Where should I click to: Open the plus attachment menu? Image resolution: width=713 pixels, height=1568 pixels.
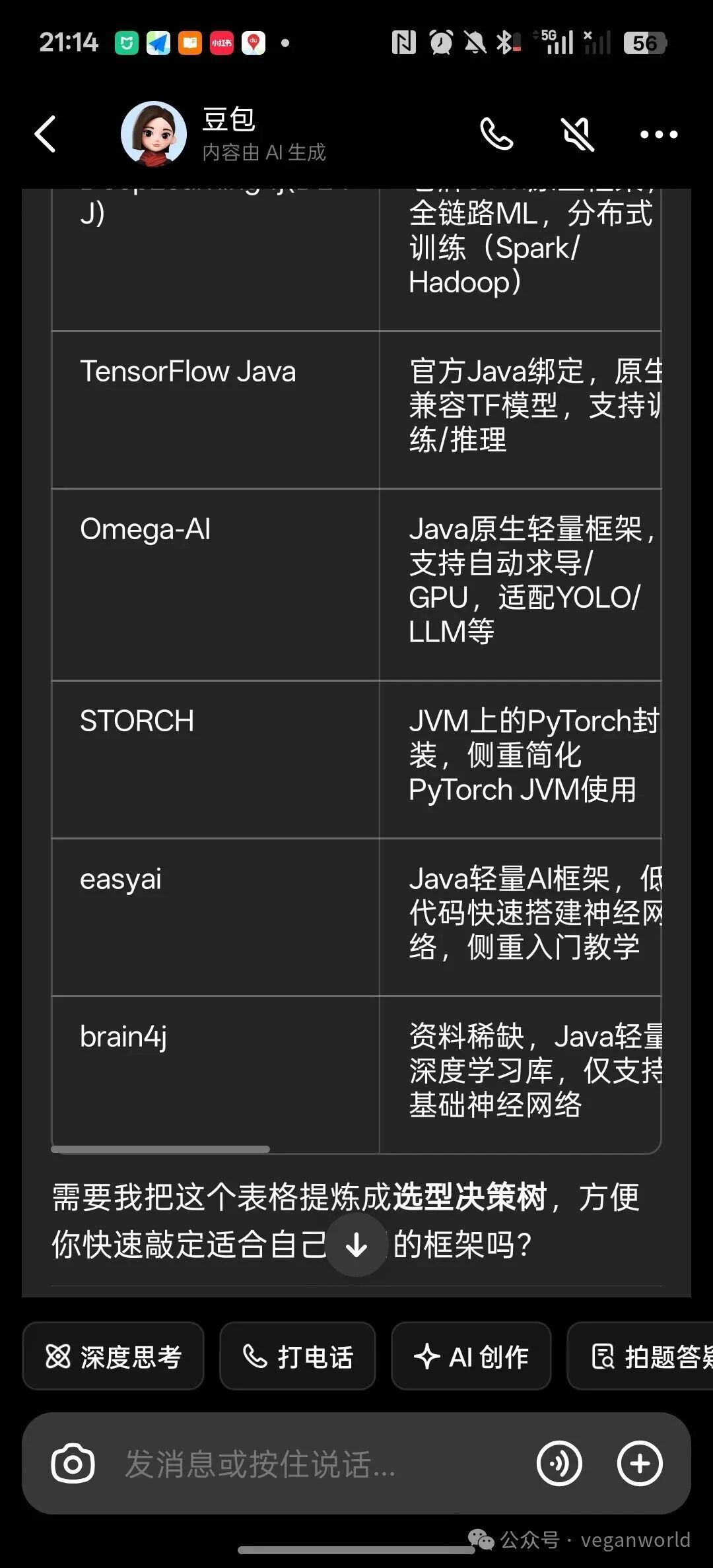(x=640, y=1464)
